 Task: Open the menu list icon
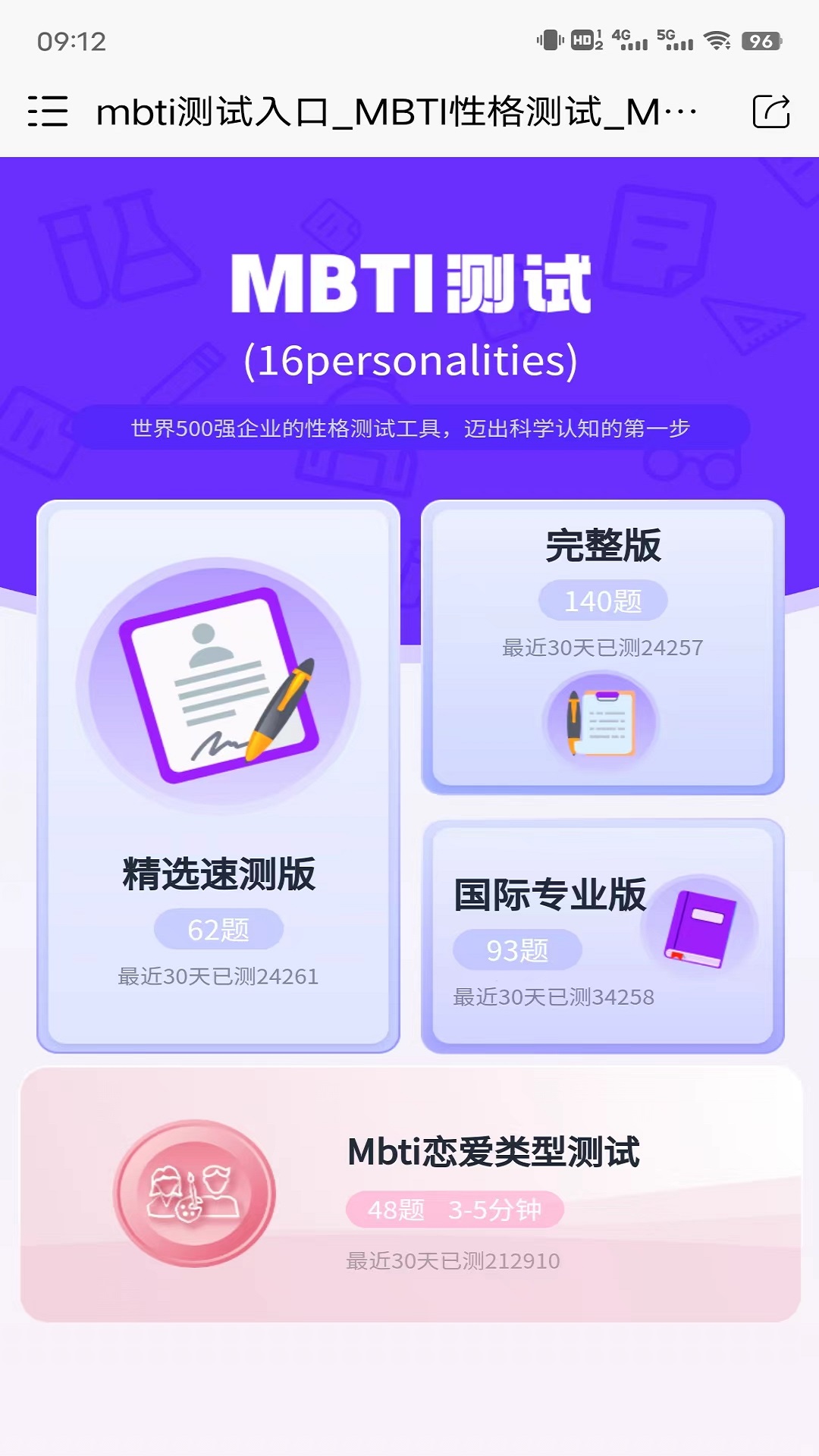(48, 111)
